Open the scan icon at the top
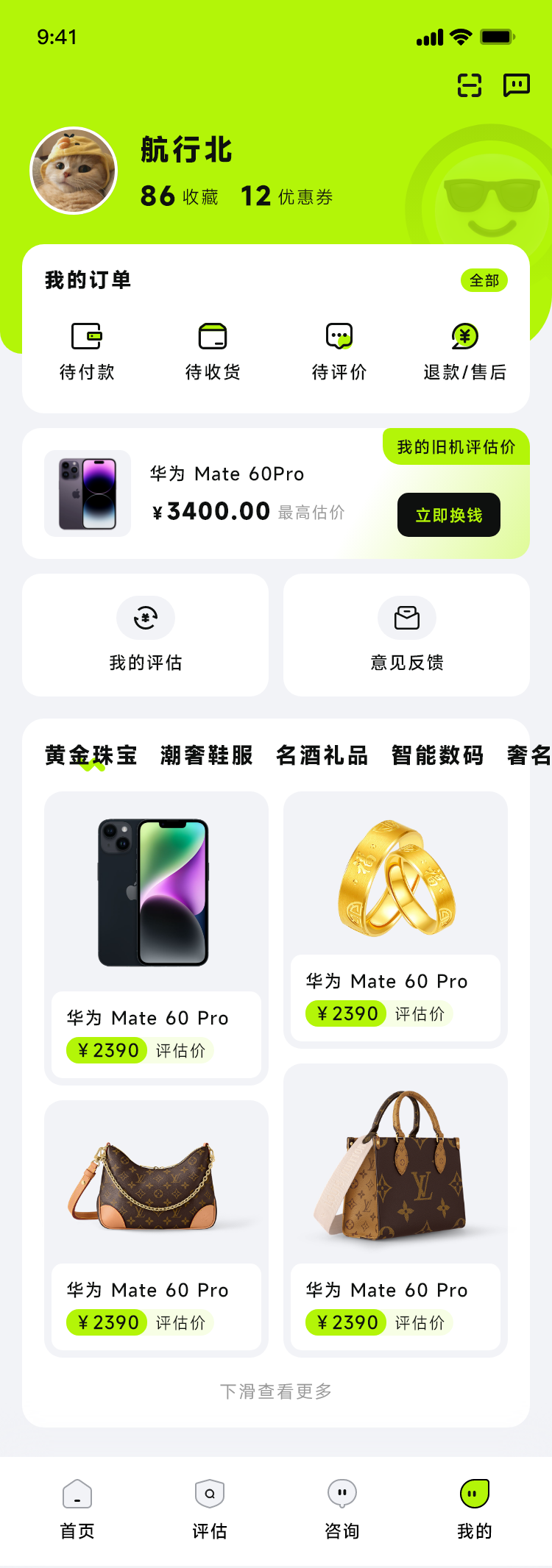This screenshot has width=552, height=1568. pos(470,85)
